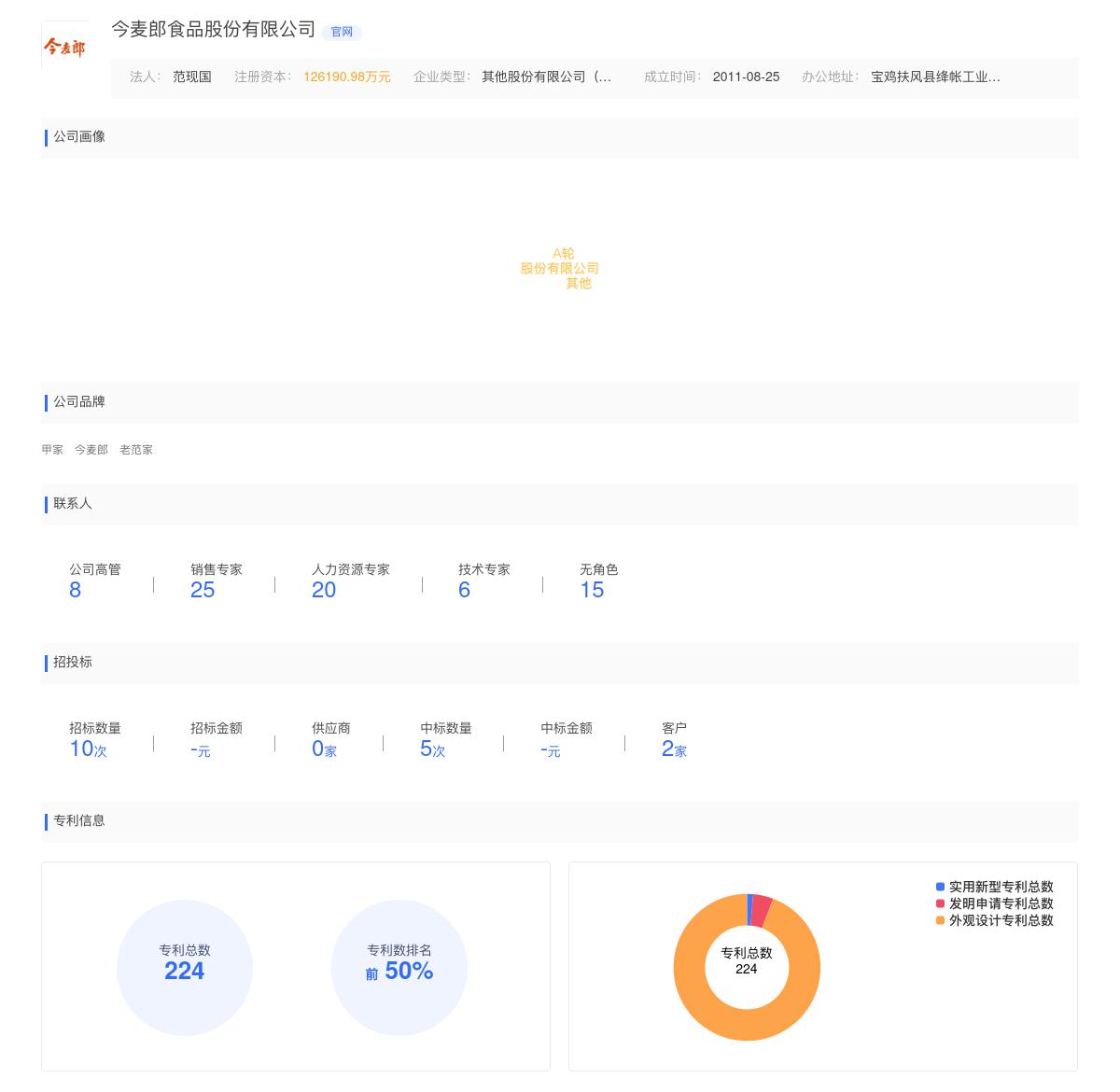The image size is (1120, 1092).
Task: Open the 2家 客户 list
Action: (x=674, y=749)
